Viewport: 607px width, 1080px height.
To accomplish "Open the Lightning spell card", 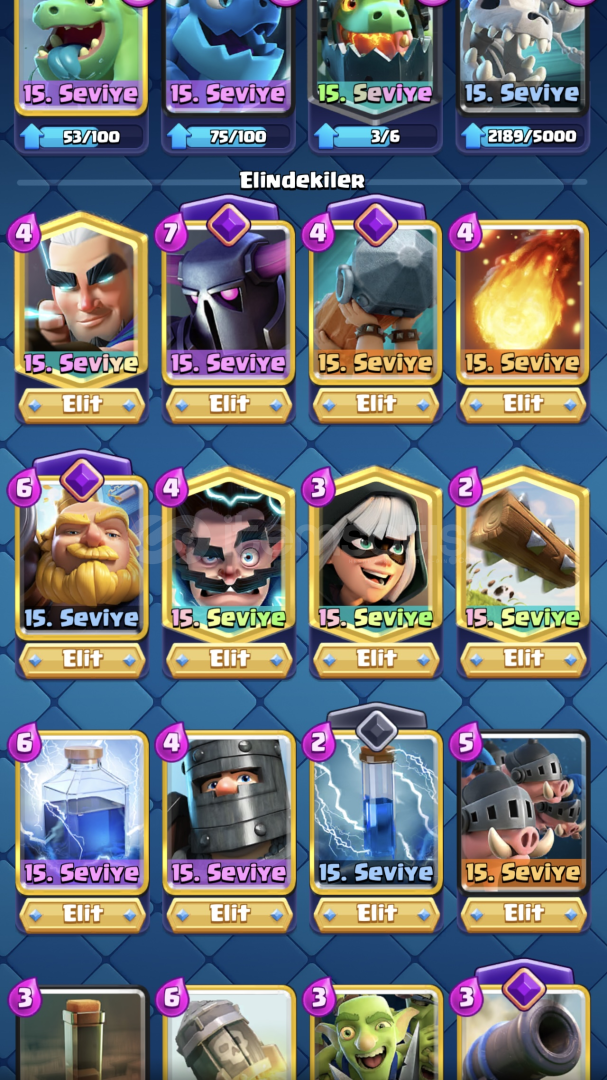I will coord(82,813).
